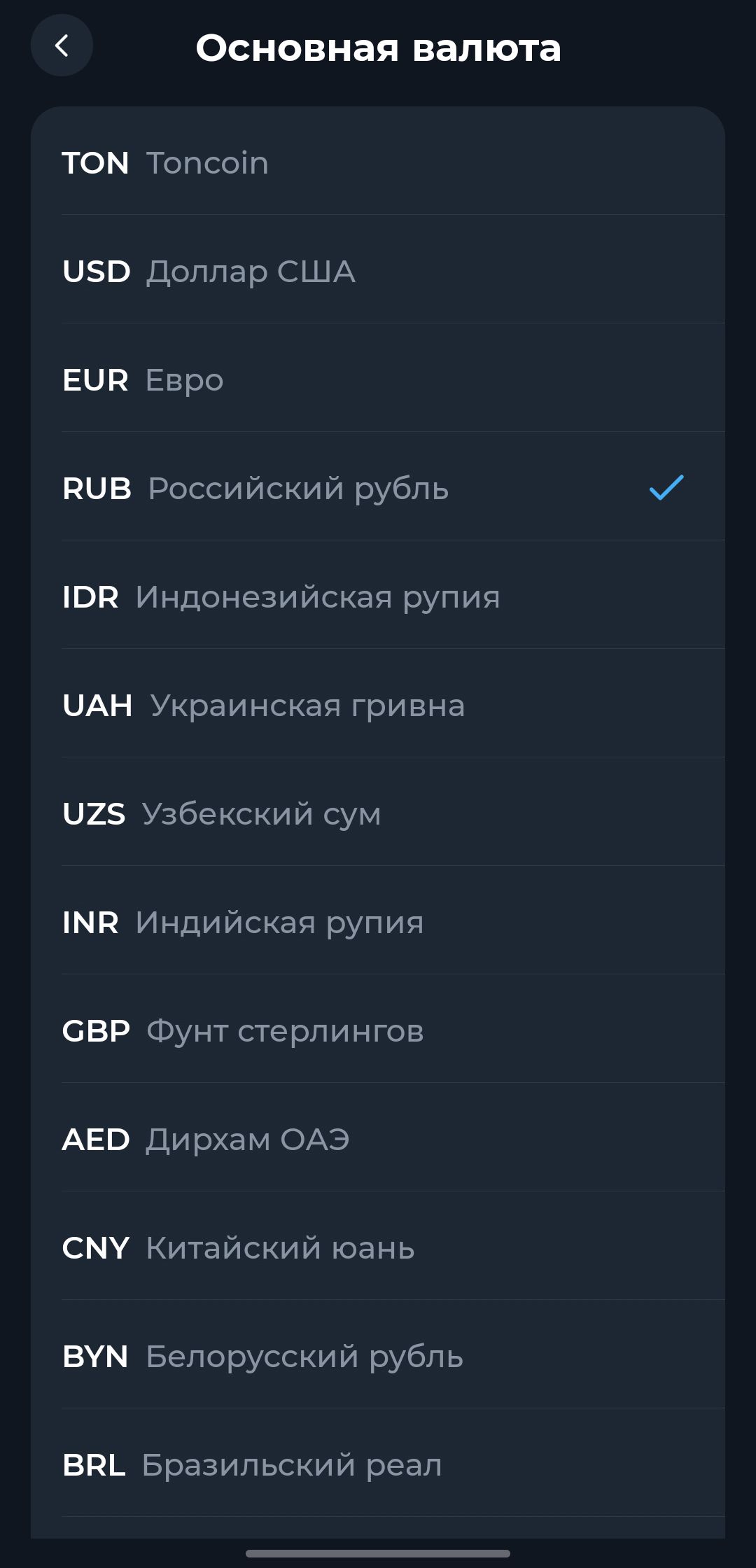This screenshot has height=1568, width=756.
Task: Set AED Дирхам ОАЭ as currency
Action: (x=378, y=1140)
